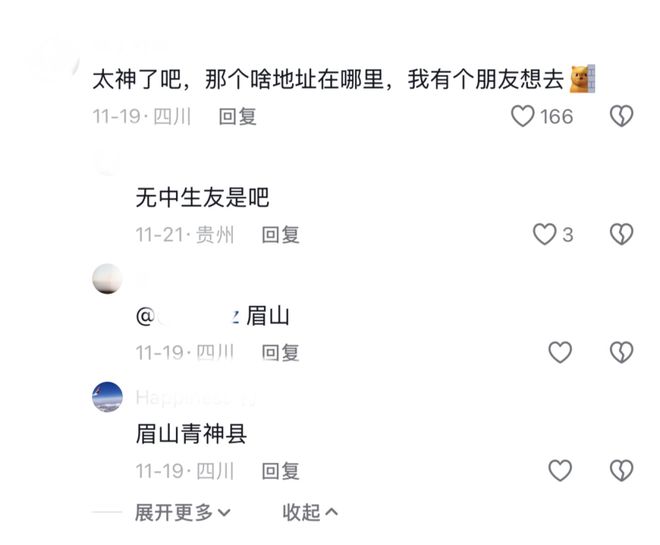Viewport: 660px width, 545px height.
Task: Dislike the reply 无中生友是吧
Action: point(621,235)
